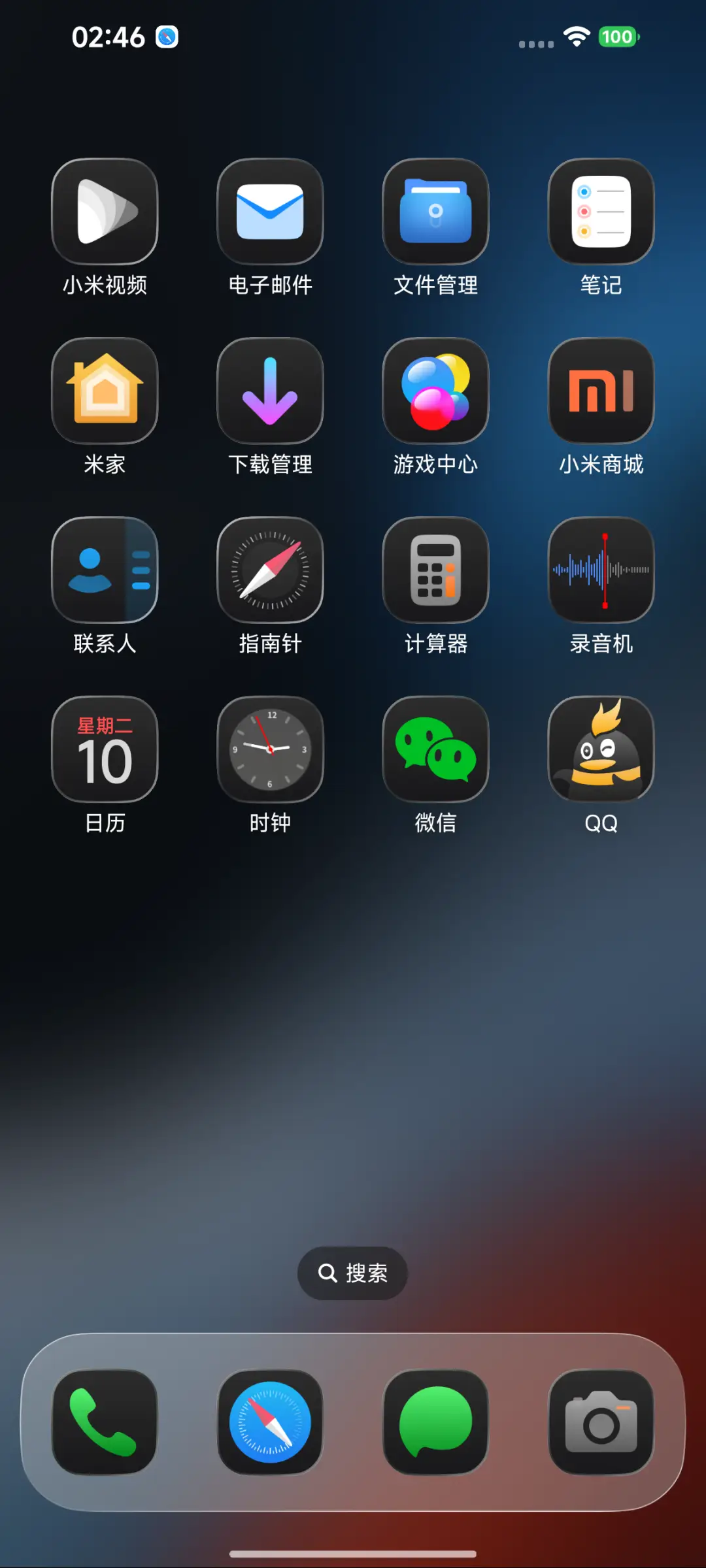Launch the 米家 smart home app
This screenshot has width=706, height=1568.
[105, 392]
